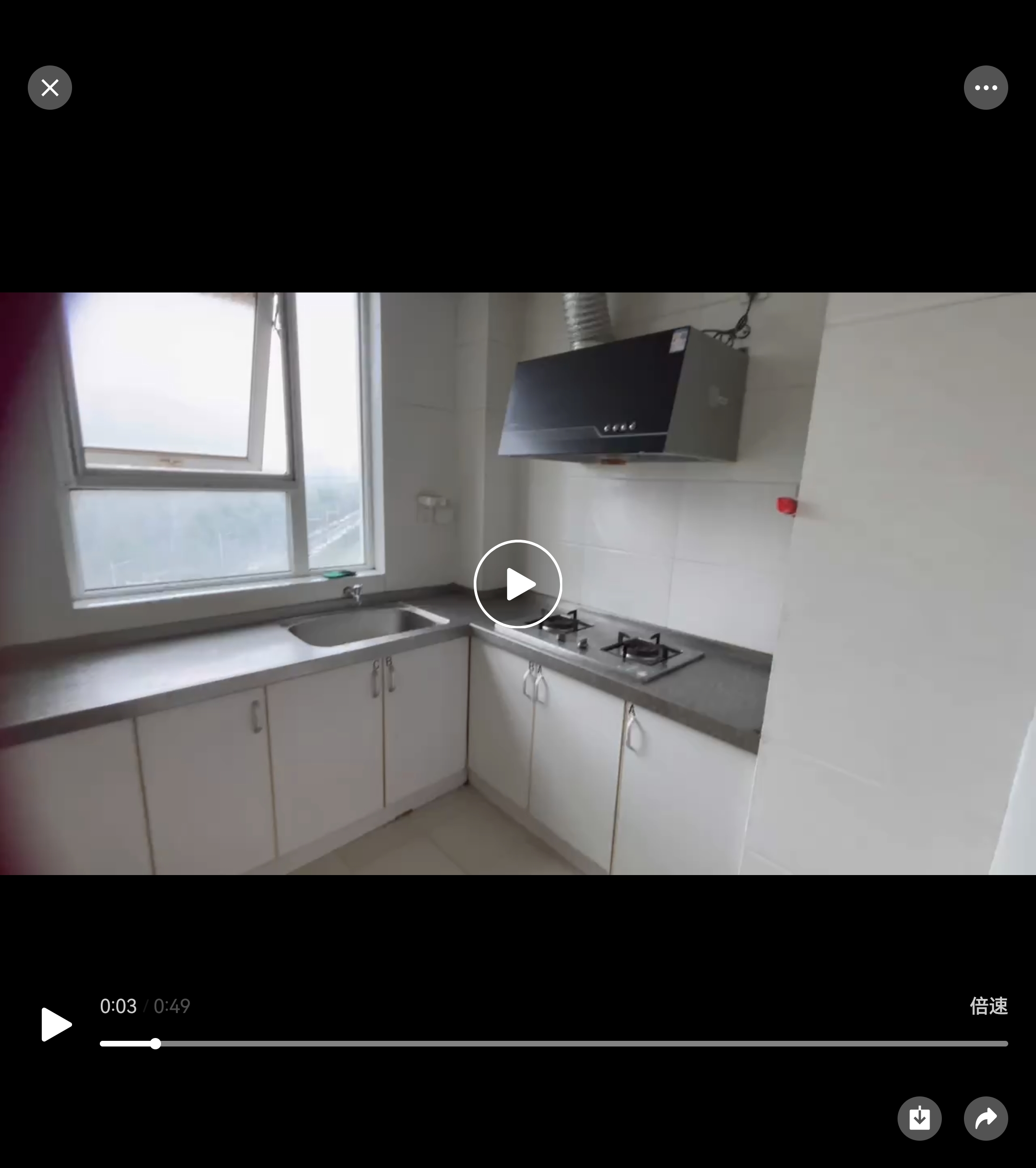Screen dimensions: 1036x1168
Task: Open the three-dot more options menu
Action: coord(985,88)
